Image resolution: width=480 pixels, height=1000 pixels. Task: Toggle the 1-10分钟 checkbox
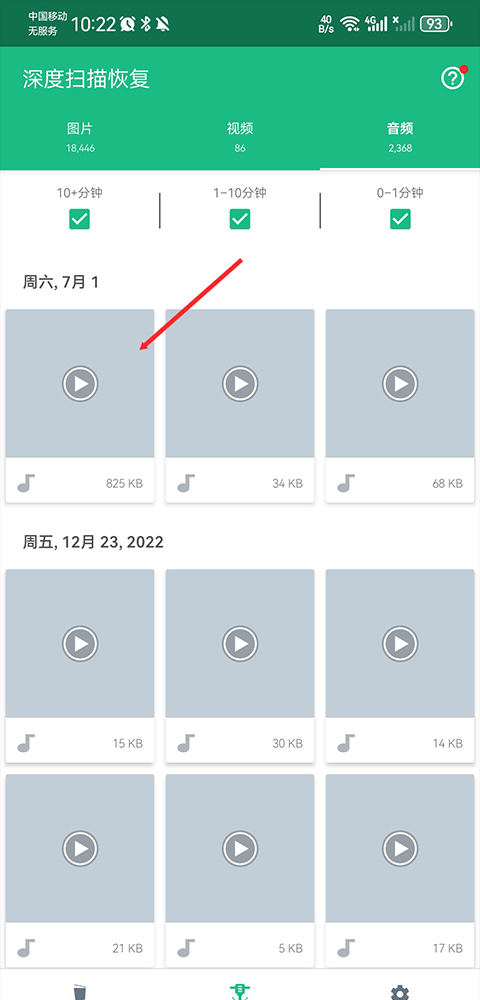240,219
